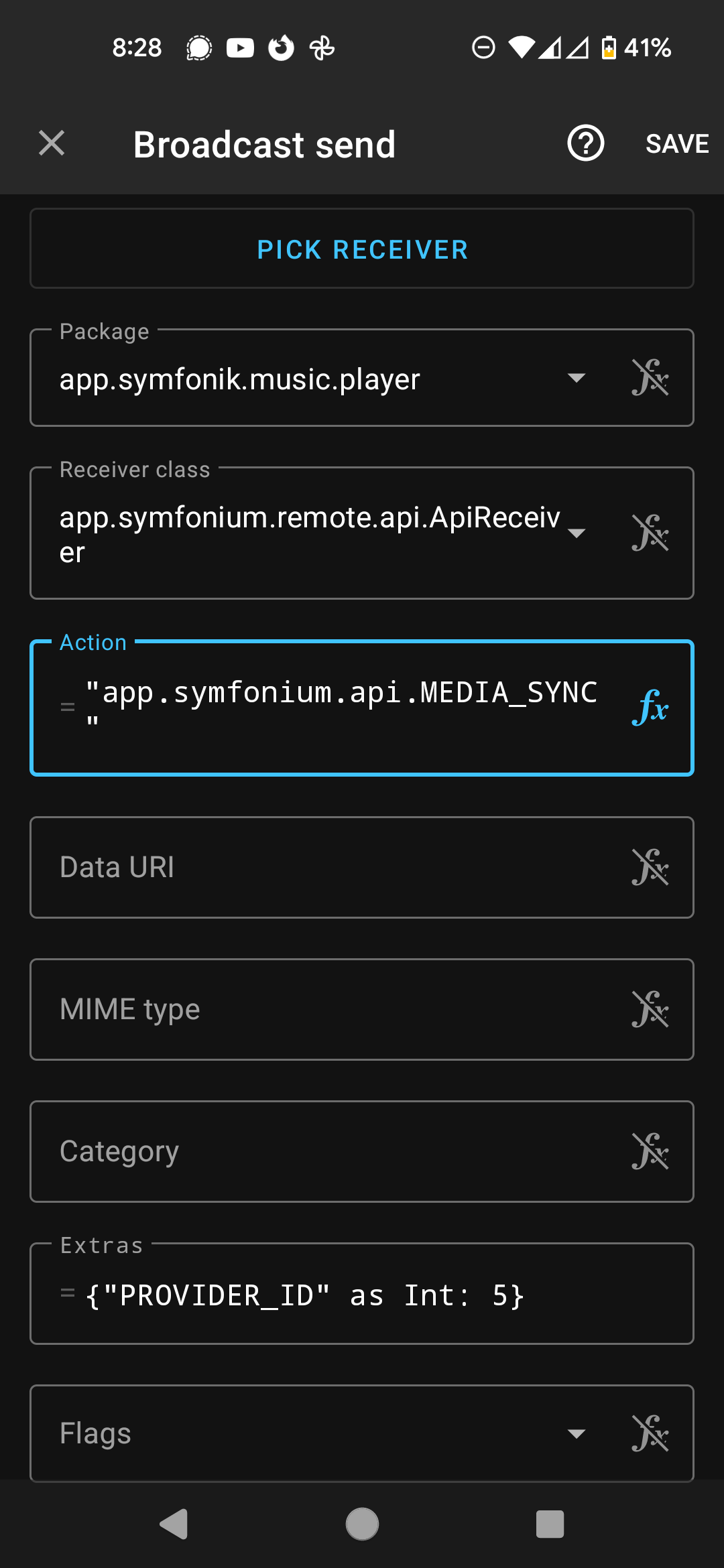Image resolution: width=724 pixels, height=1568 pixels.
Task: Focus the Category field
Action: point(327,1152)
